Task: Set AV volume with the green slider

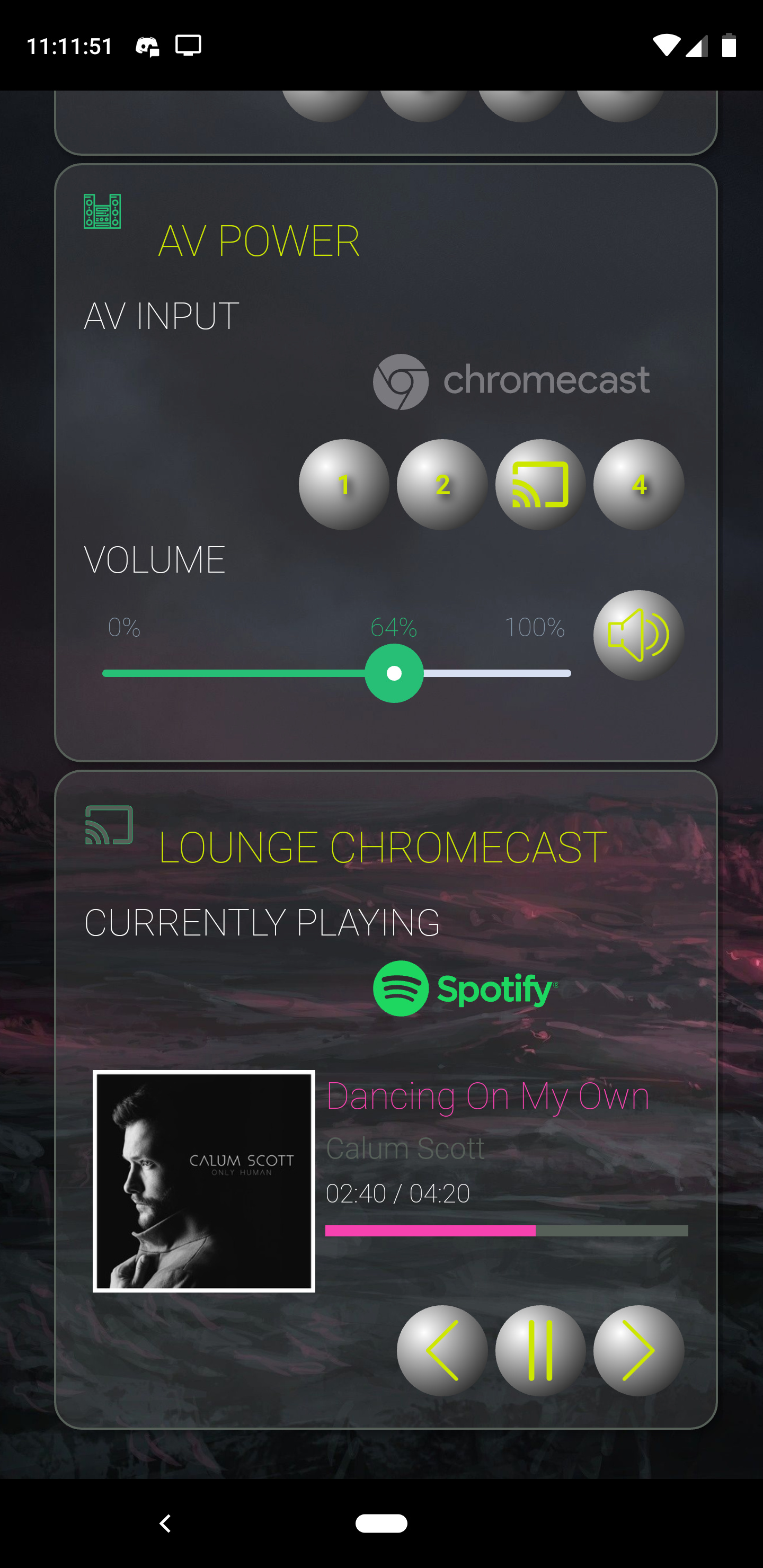Action: click(x=394, y=673)
